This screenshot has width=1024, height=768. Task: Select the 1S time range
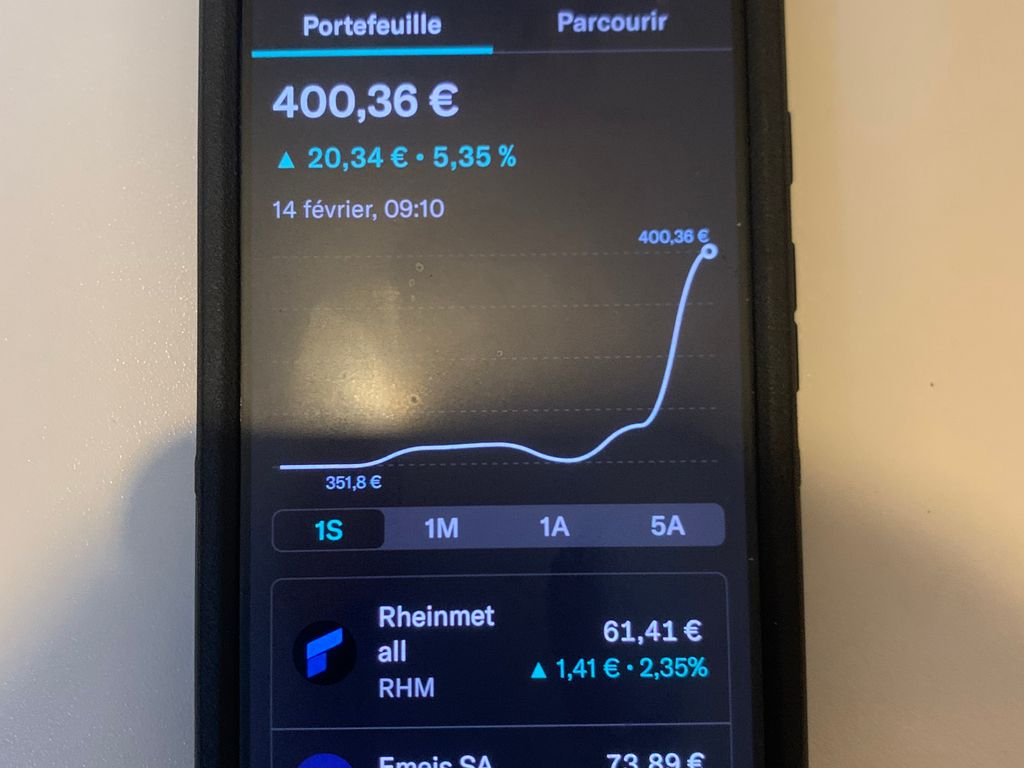point(329,529)
